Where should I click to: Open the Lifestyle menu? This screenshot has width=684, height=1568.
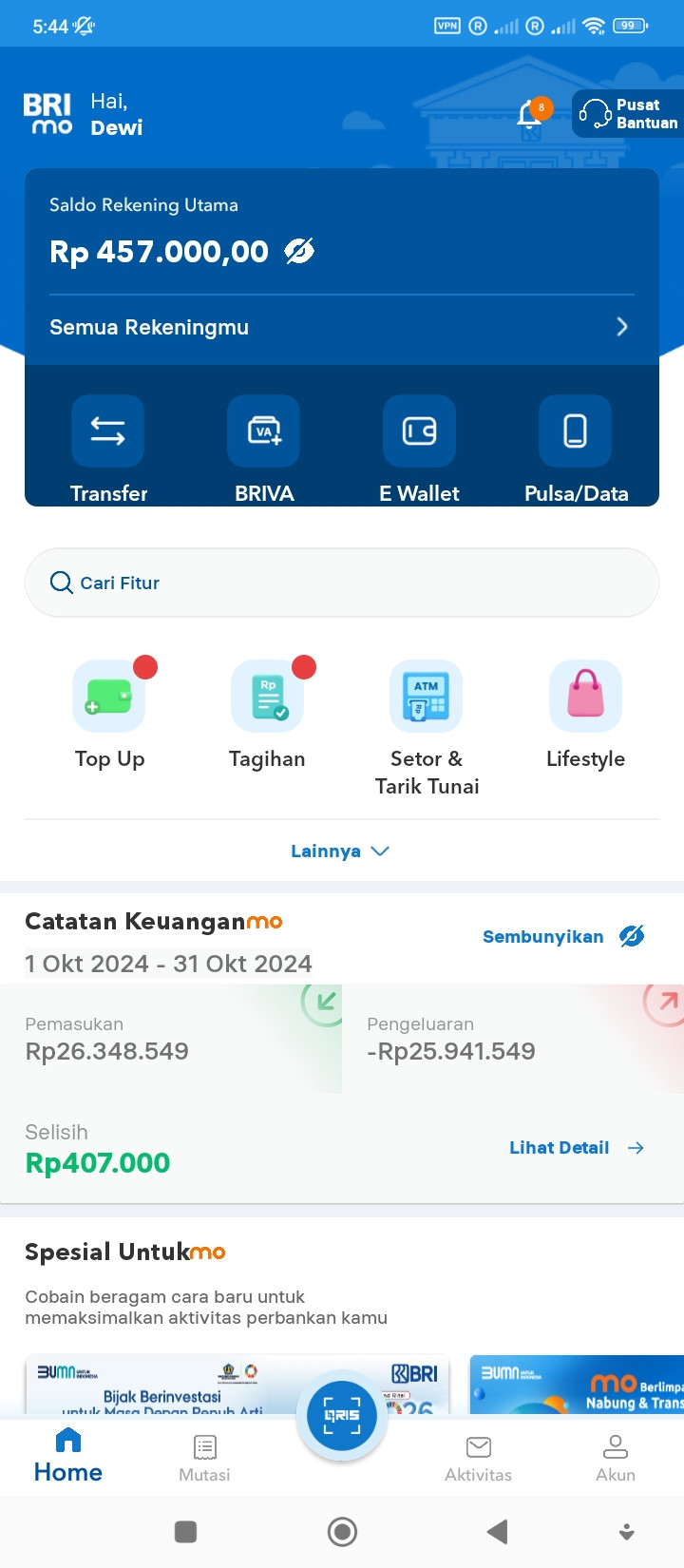pyautogui.click(x=585, y=716)
